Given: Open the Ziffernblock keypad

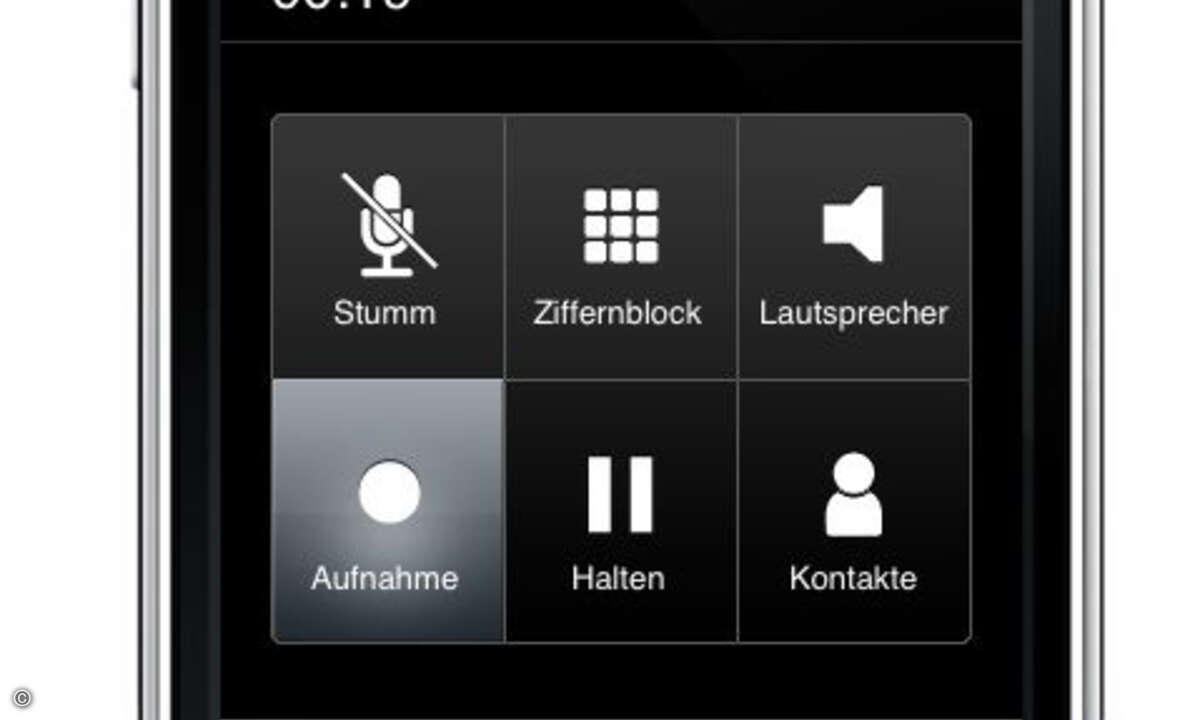Looking at the screenshot, I should click(x=620, y=248).
